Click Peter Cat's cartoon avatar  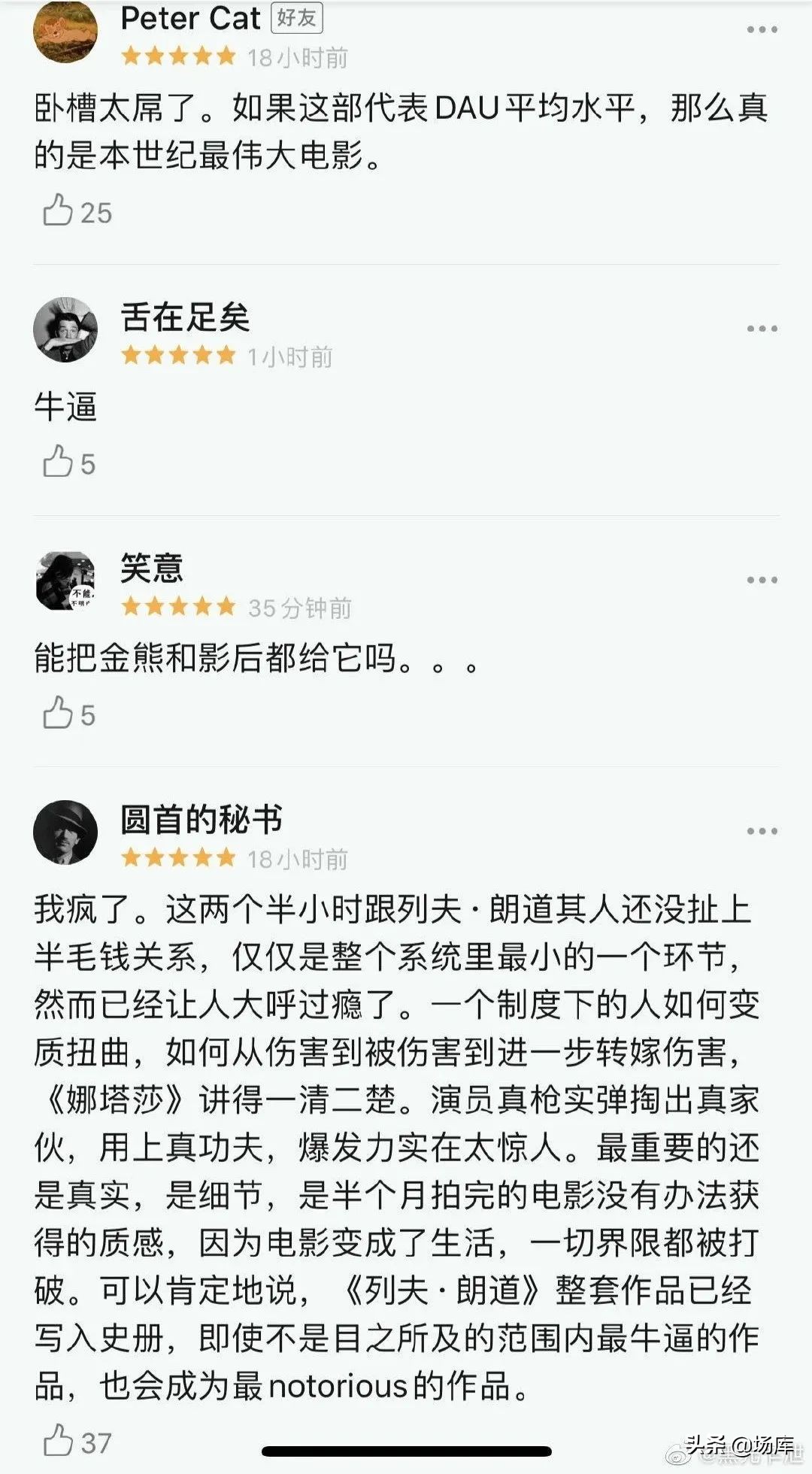(66, 32)
